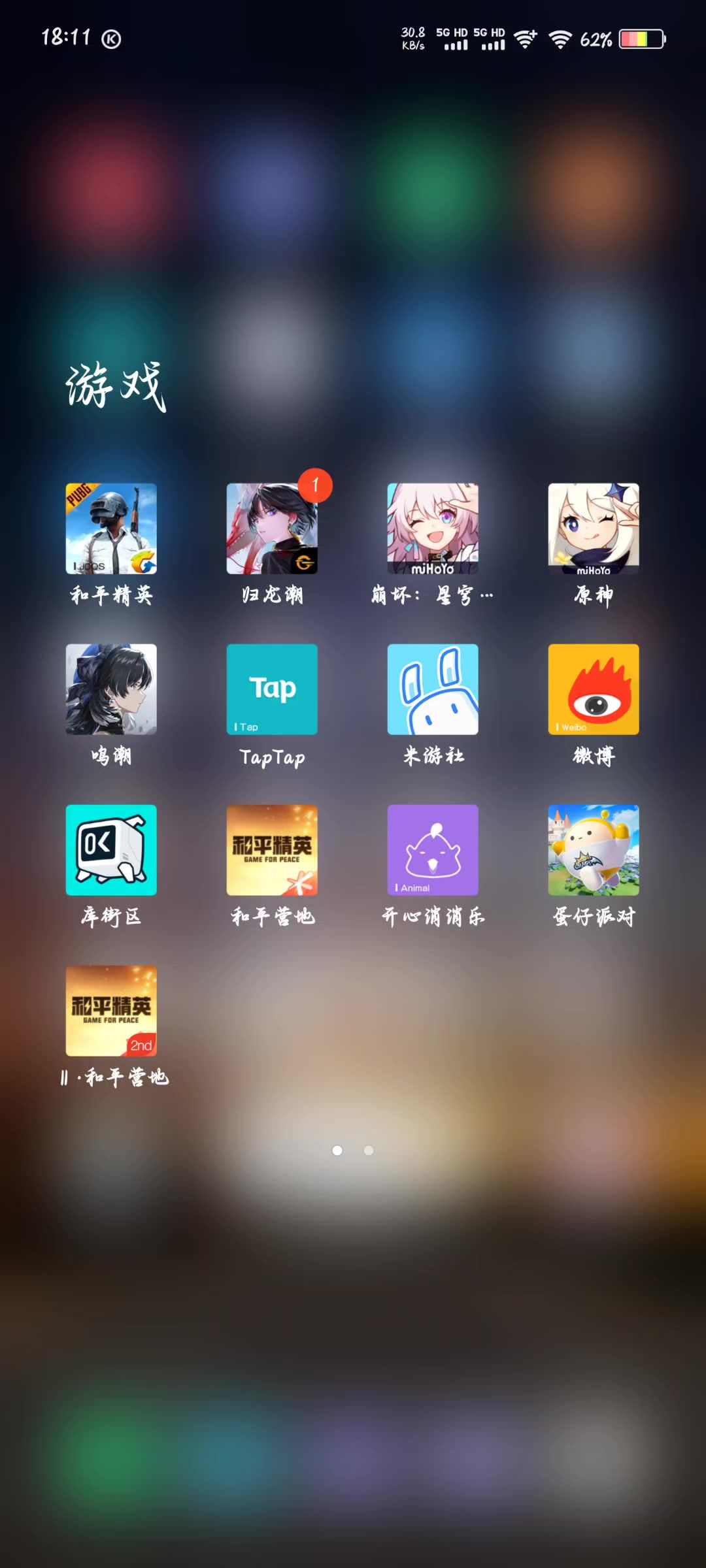Image resolution: width=706 pixels, height=1568 pixels.
Task: Open the TapTap app
Action: [x=272, y=689]
